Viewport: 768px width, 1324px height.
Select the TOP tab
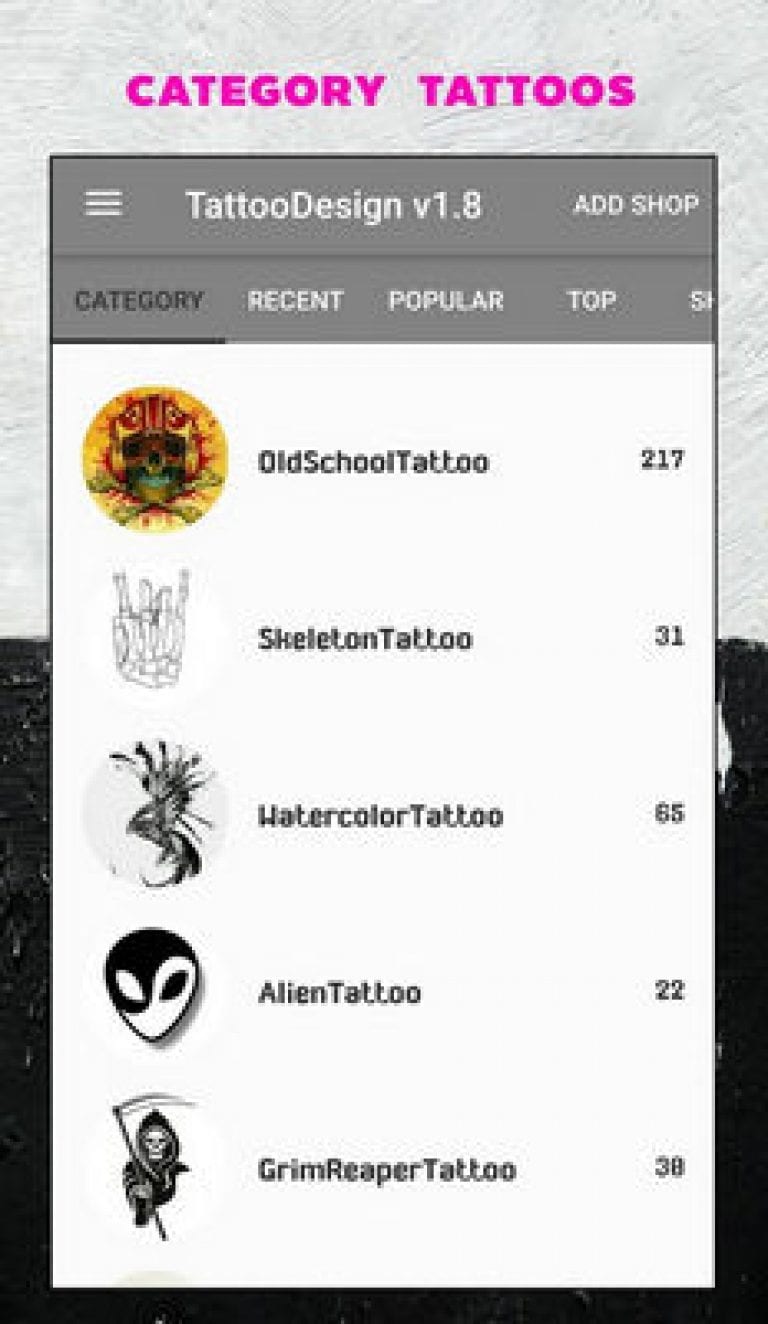(593, 300)
